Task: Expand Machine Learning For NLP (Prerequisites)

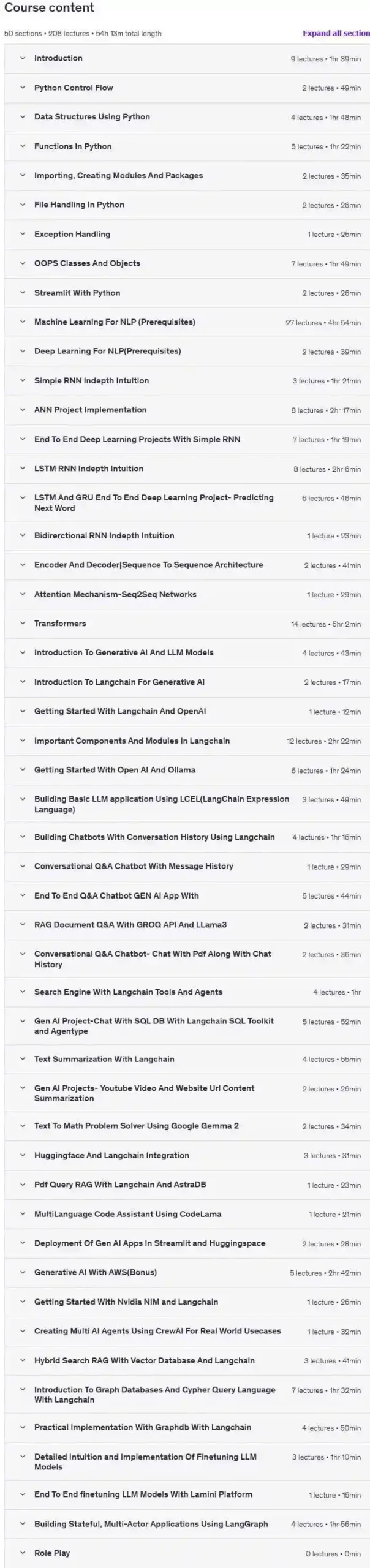Action: point(115,322)
